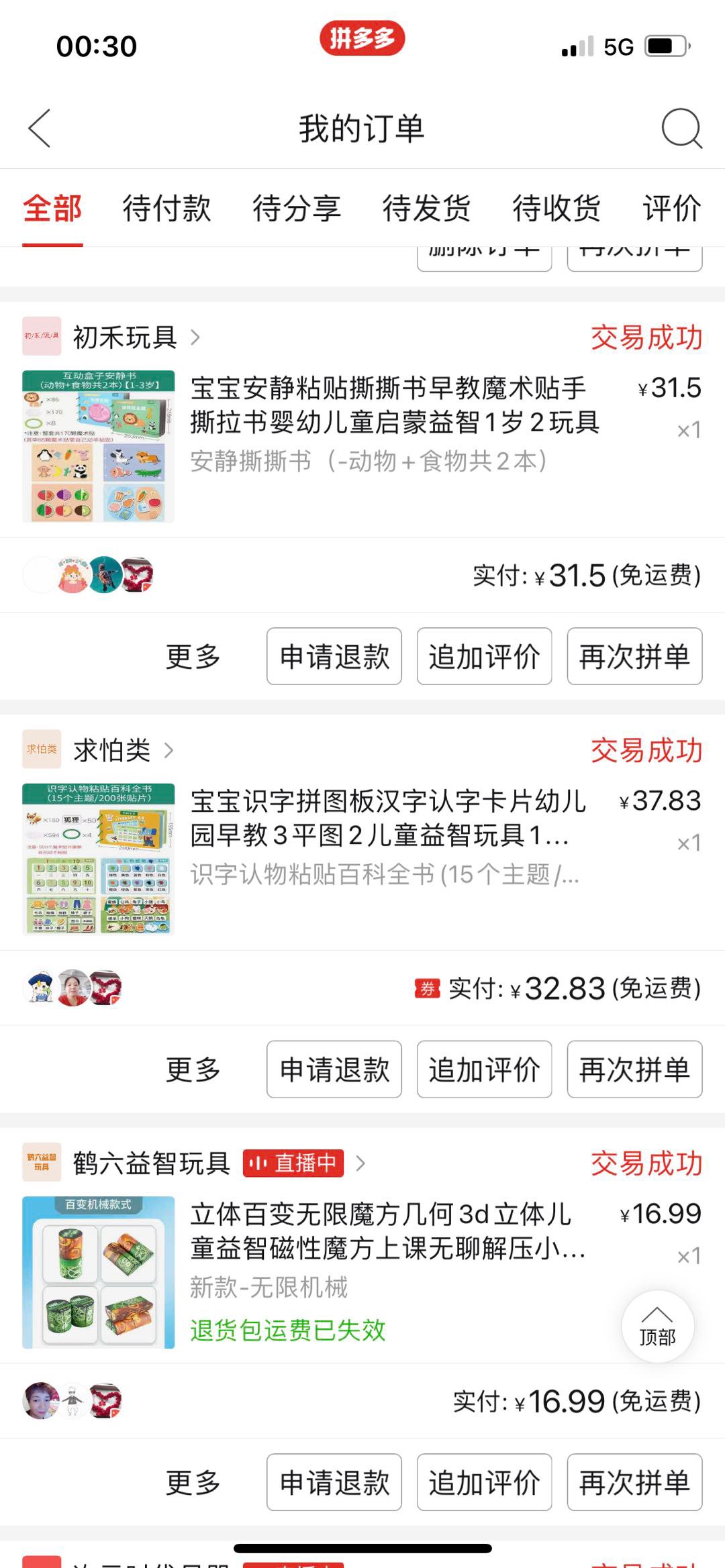
Task: Switch to the 待分享 tab
Action: (x=297, y=208)
